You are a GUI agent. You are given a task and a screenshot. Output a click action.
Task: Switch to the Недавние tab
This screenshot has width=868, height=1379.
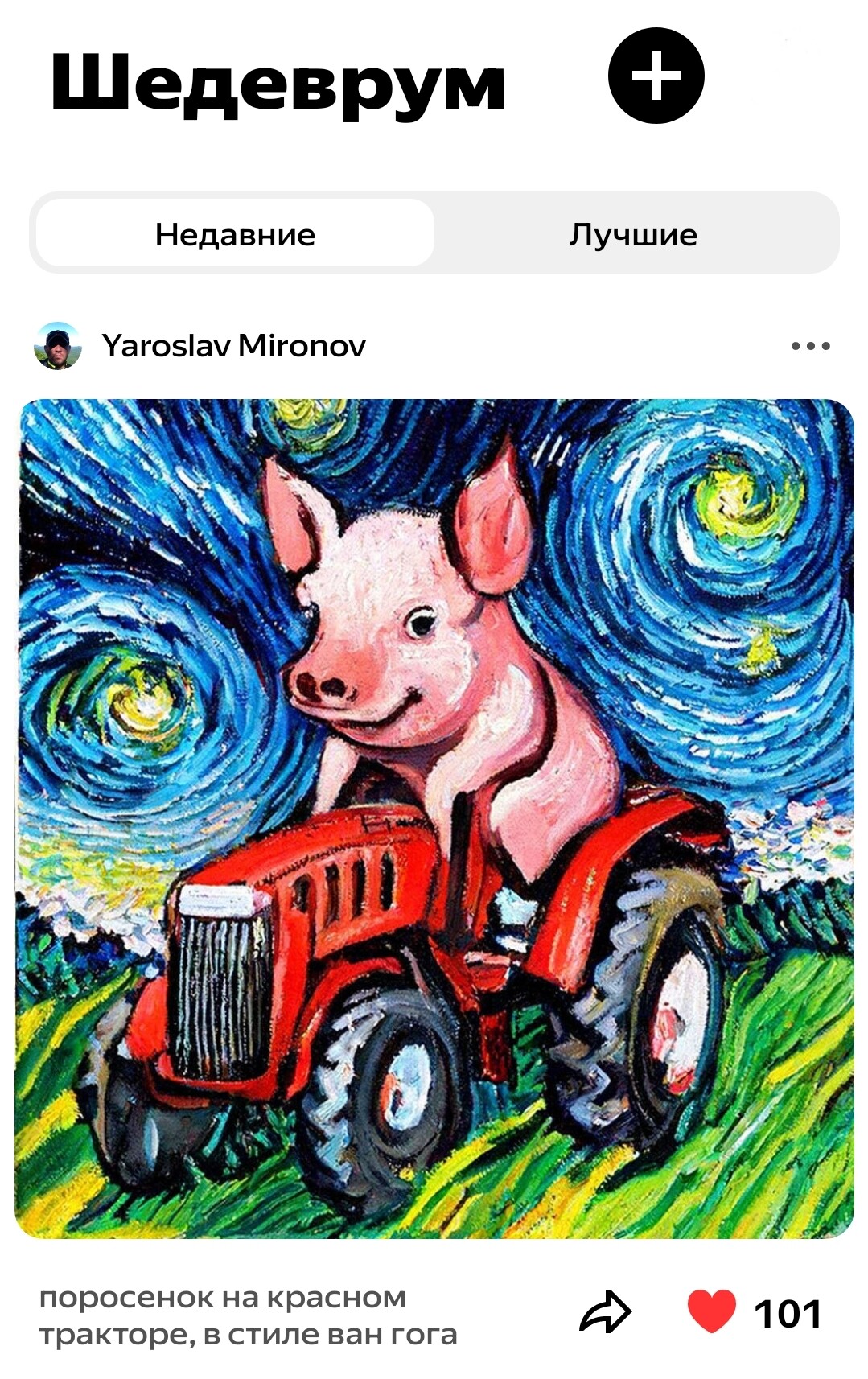click(x=235, y=234)
